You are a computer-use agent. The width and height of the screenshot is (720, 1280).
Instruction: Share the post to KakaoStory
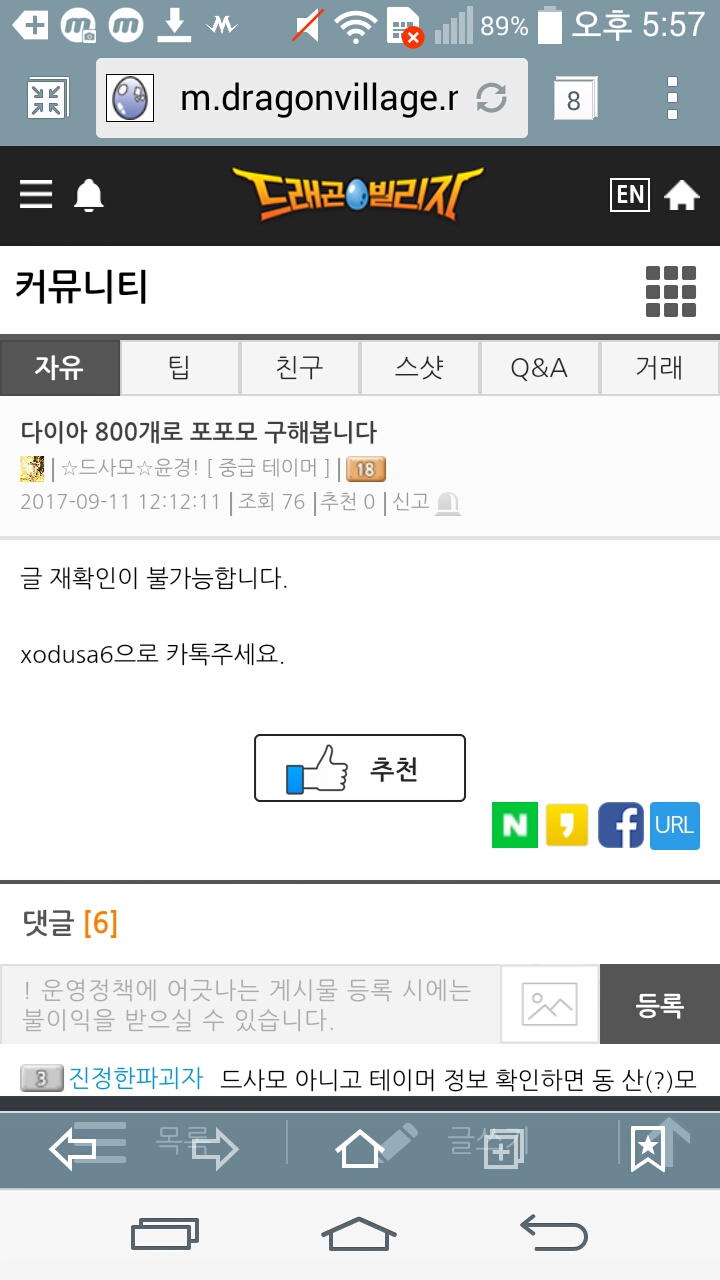(567, 825)
